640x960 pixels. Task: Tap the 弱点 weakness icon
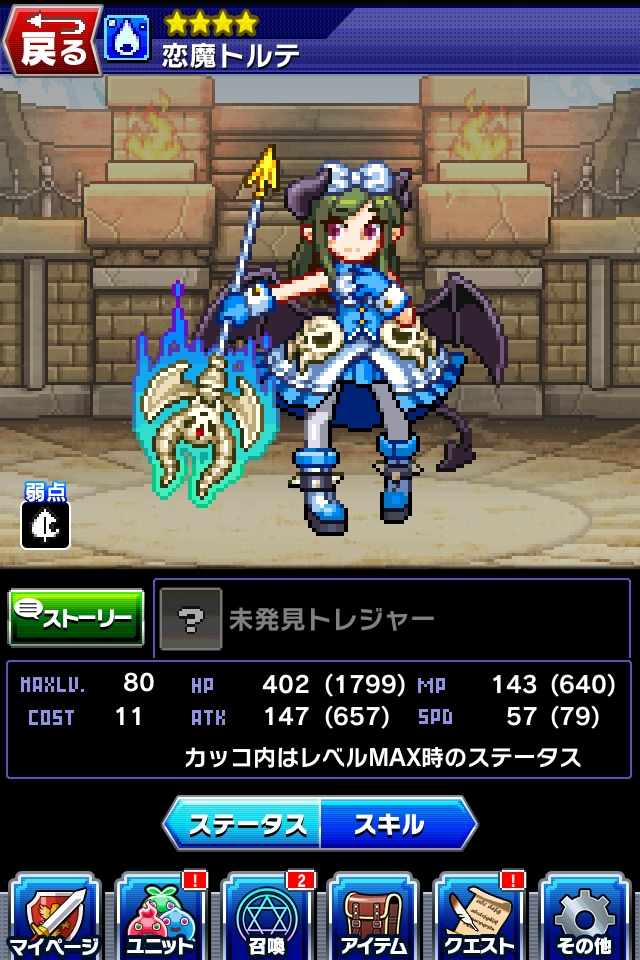click(46, 524)
